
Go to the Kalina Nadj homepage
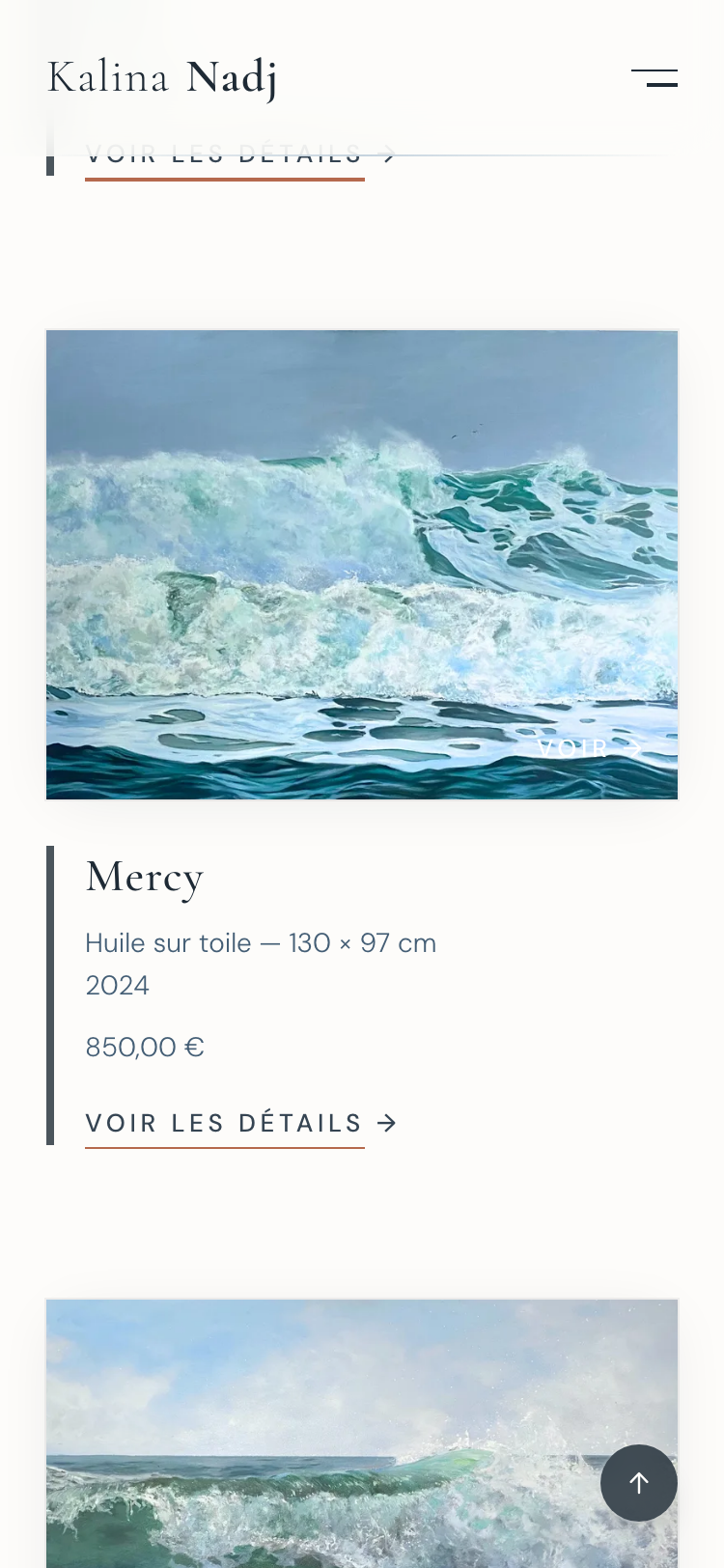pos(162,77)
